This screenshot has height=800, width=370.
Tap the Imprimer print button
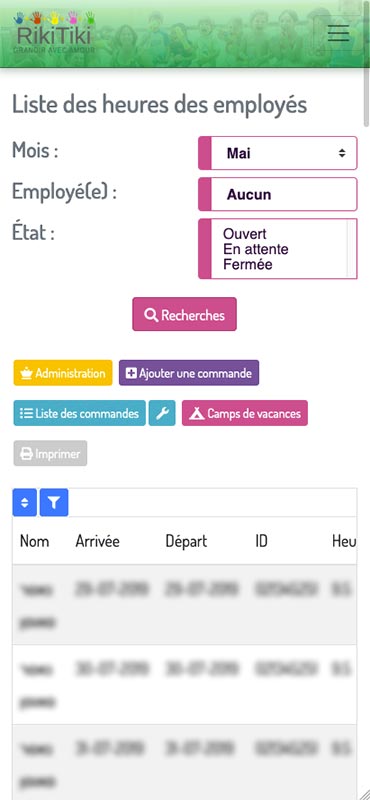point(51,454)
